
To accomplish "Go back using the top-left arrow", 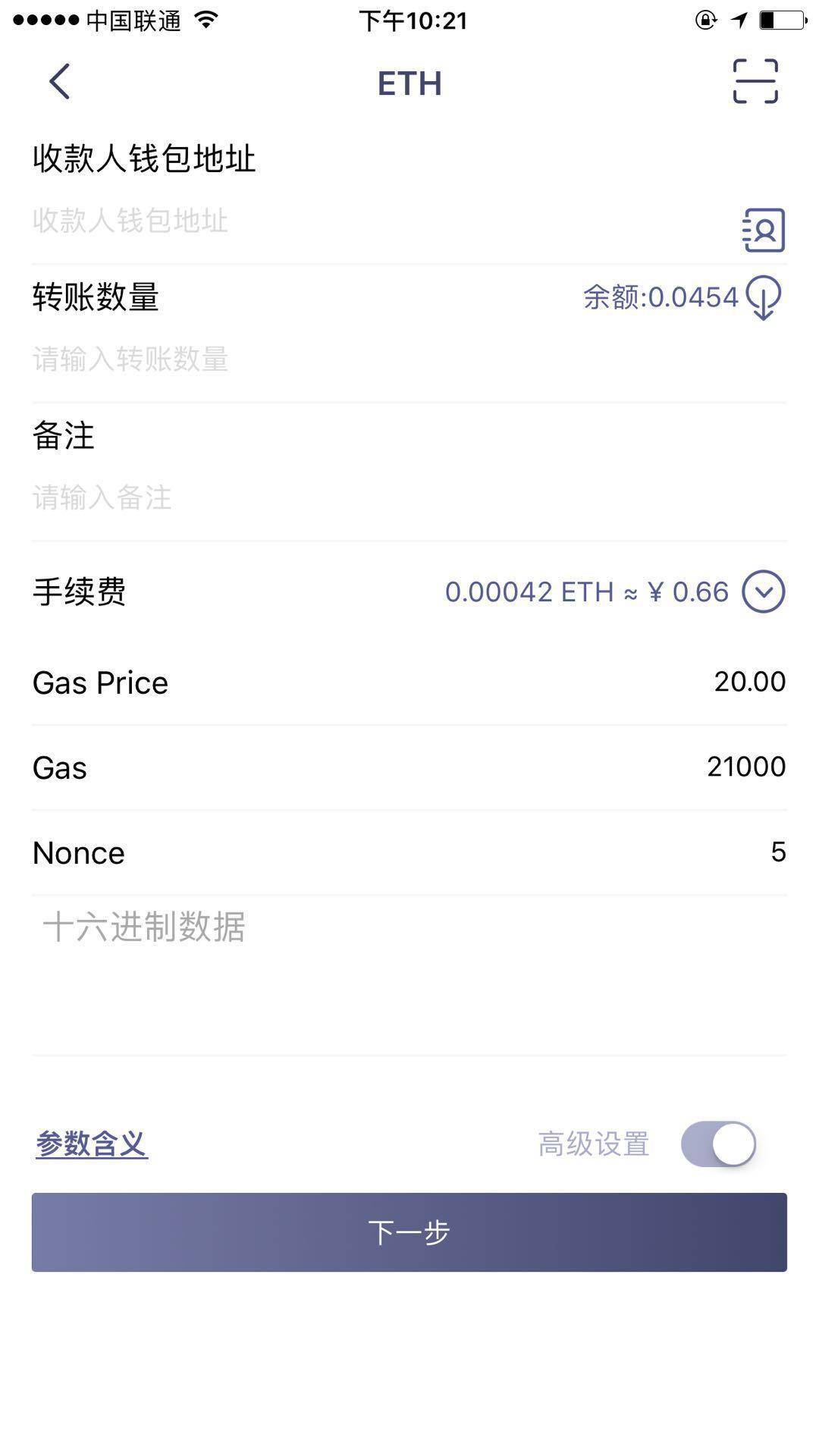I will [x=59, y=81].
